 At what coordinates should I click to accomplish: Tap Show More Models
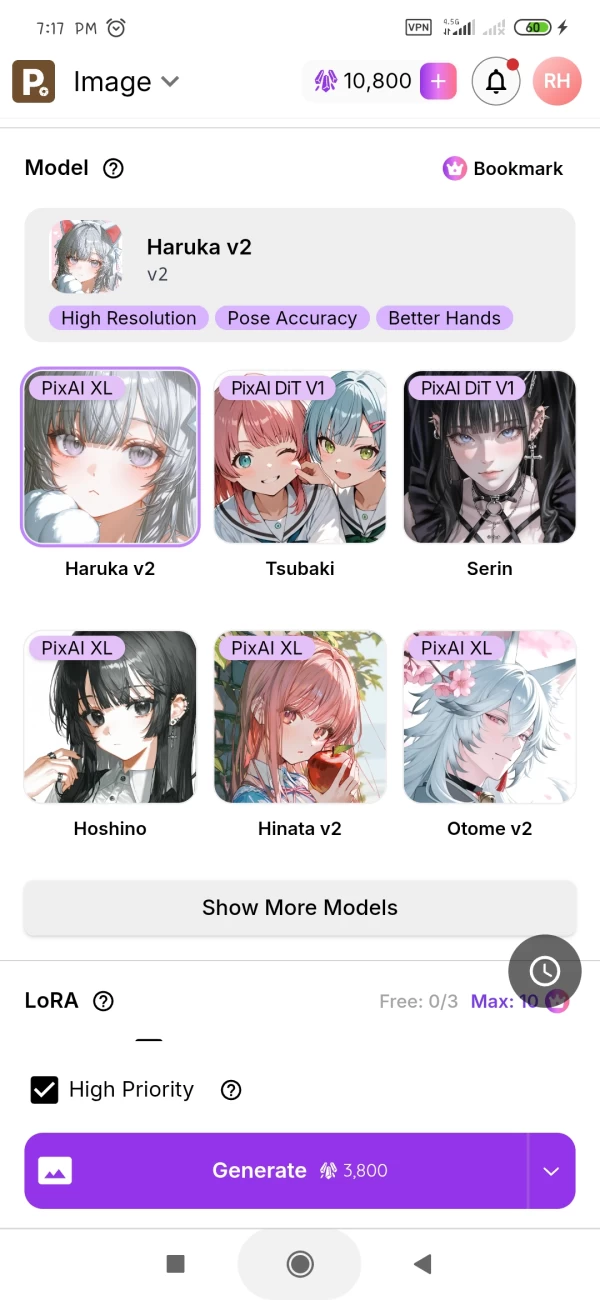tap(300, 908)
